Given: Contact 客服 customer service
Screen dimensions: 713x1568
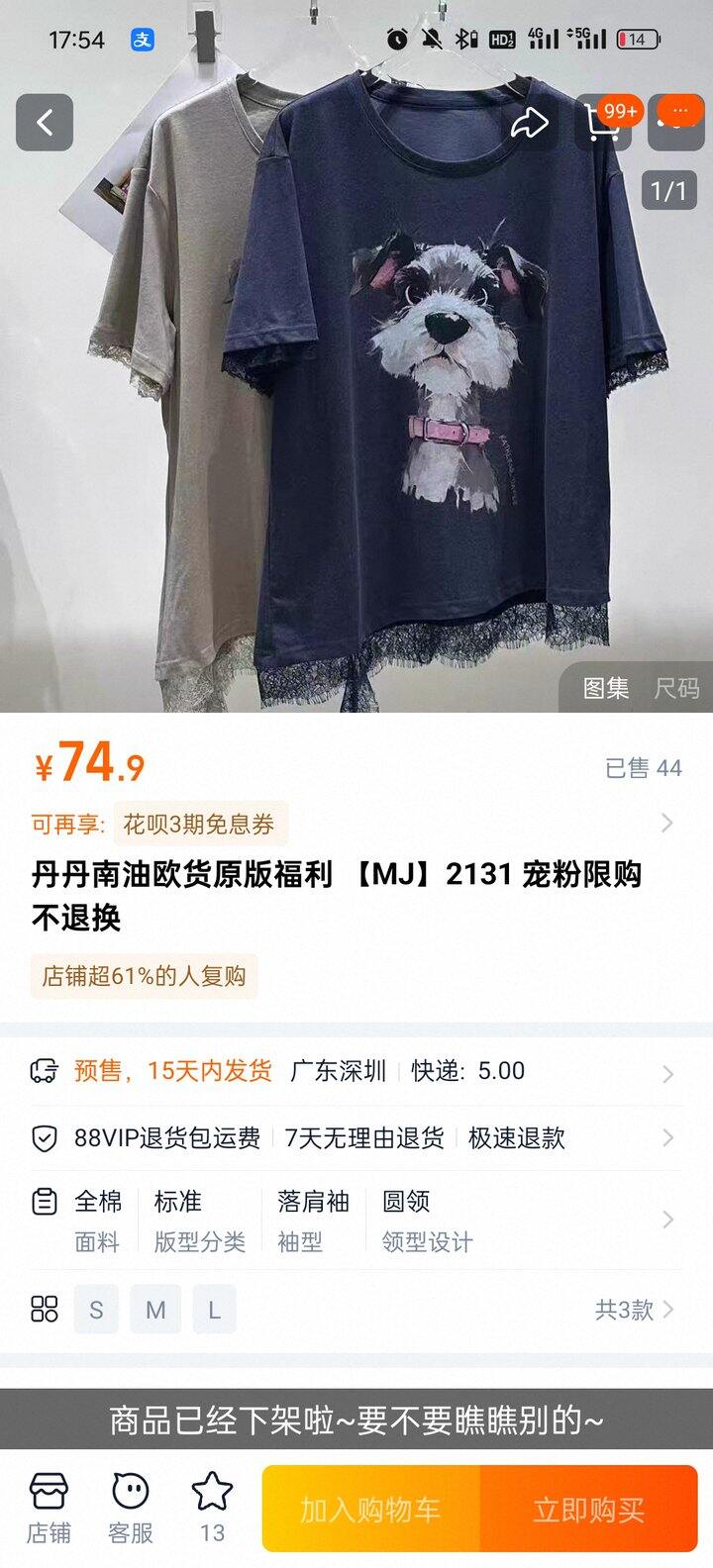Looking at the screenshot, I should (x=130, y=1509).
